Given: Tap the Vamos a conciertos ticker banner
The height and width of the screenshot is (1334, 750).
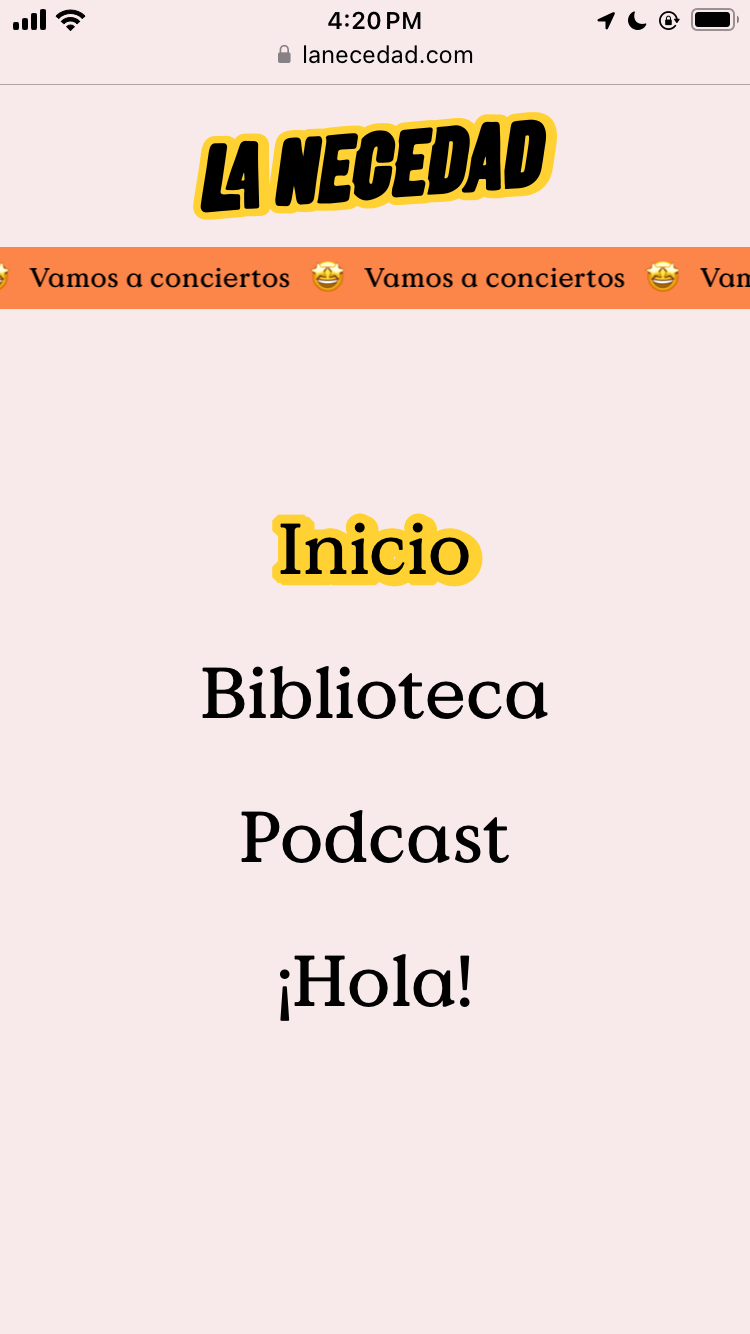Looking at the screenshot, I should click(375, 278).
